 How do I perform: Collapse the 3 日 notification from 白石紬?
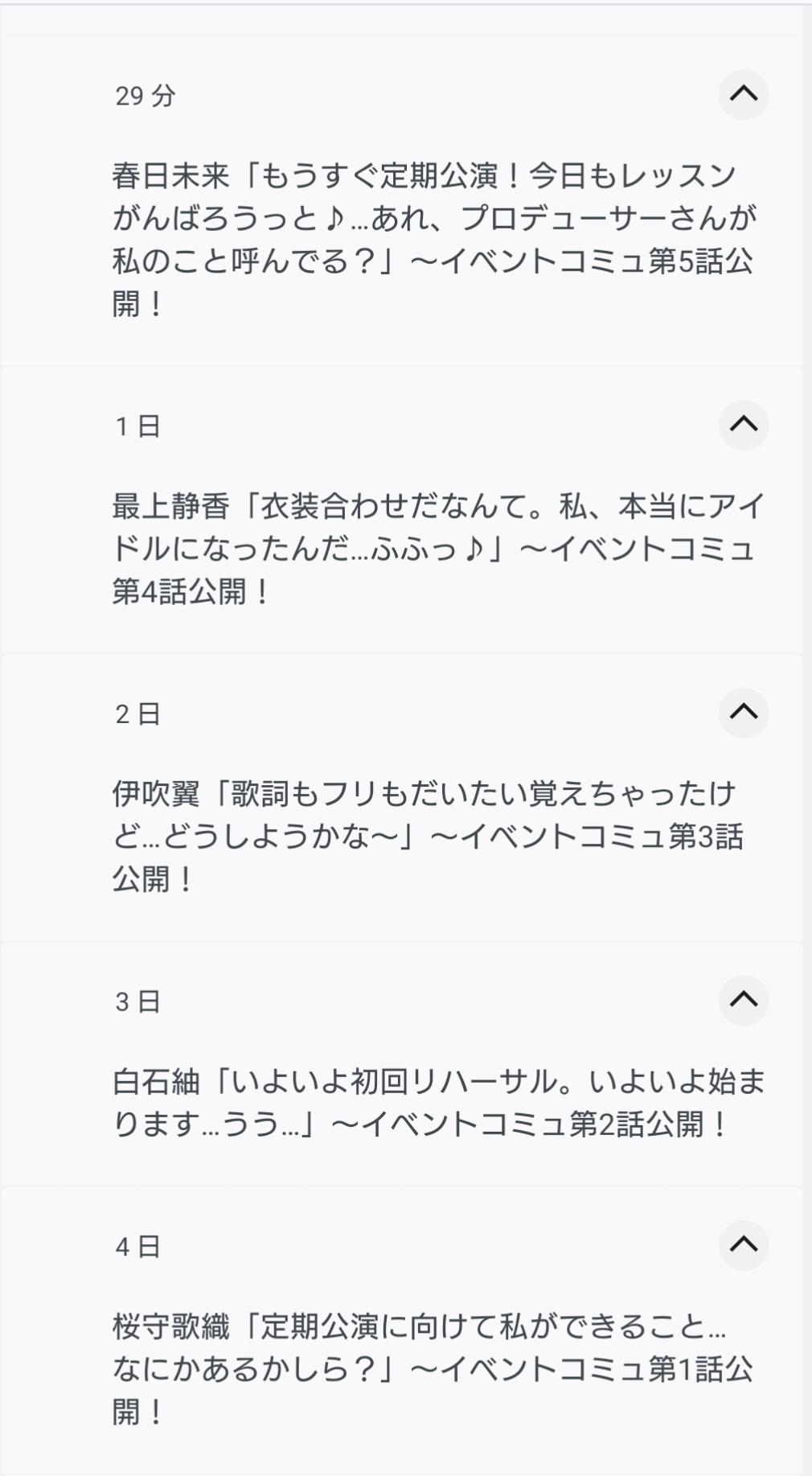(744, 1001)
